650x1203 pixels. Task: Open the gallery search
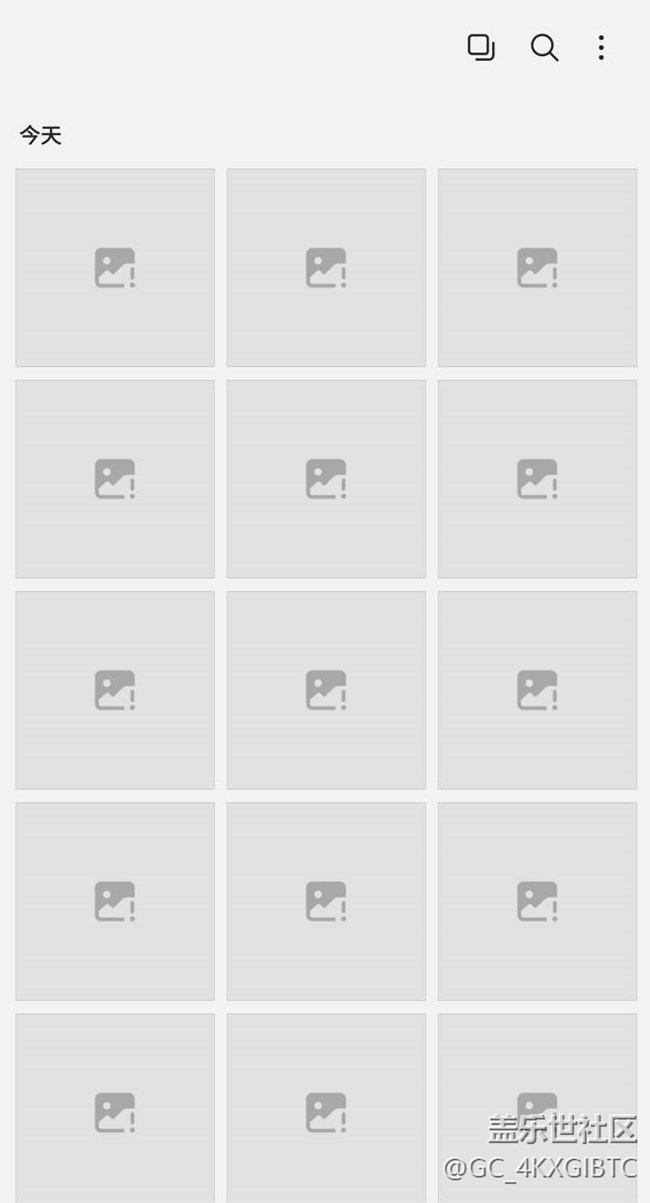point(544,47)
